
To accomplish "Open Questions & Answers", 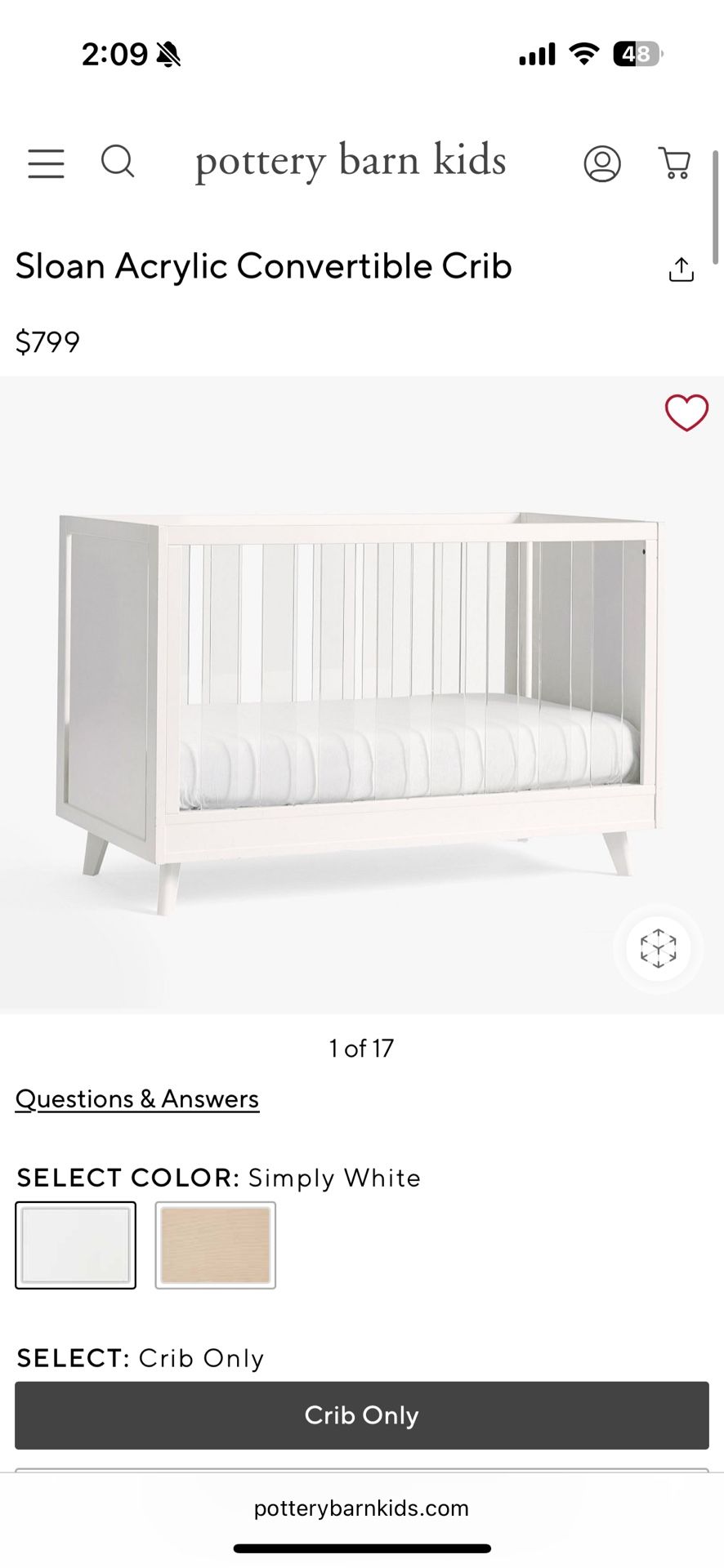I will [136, 1098].
